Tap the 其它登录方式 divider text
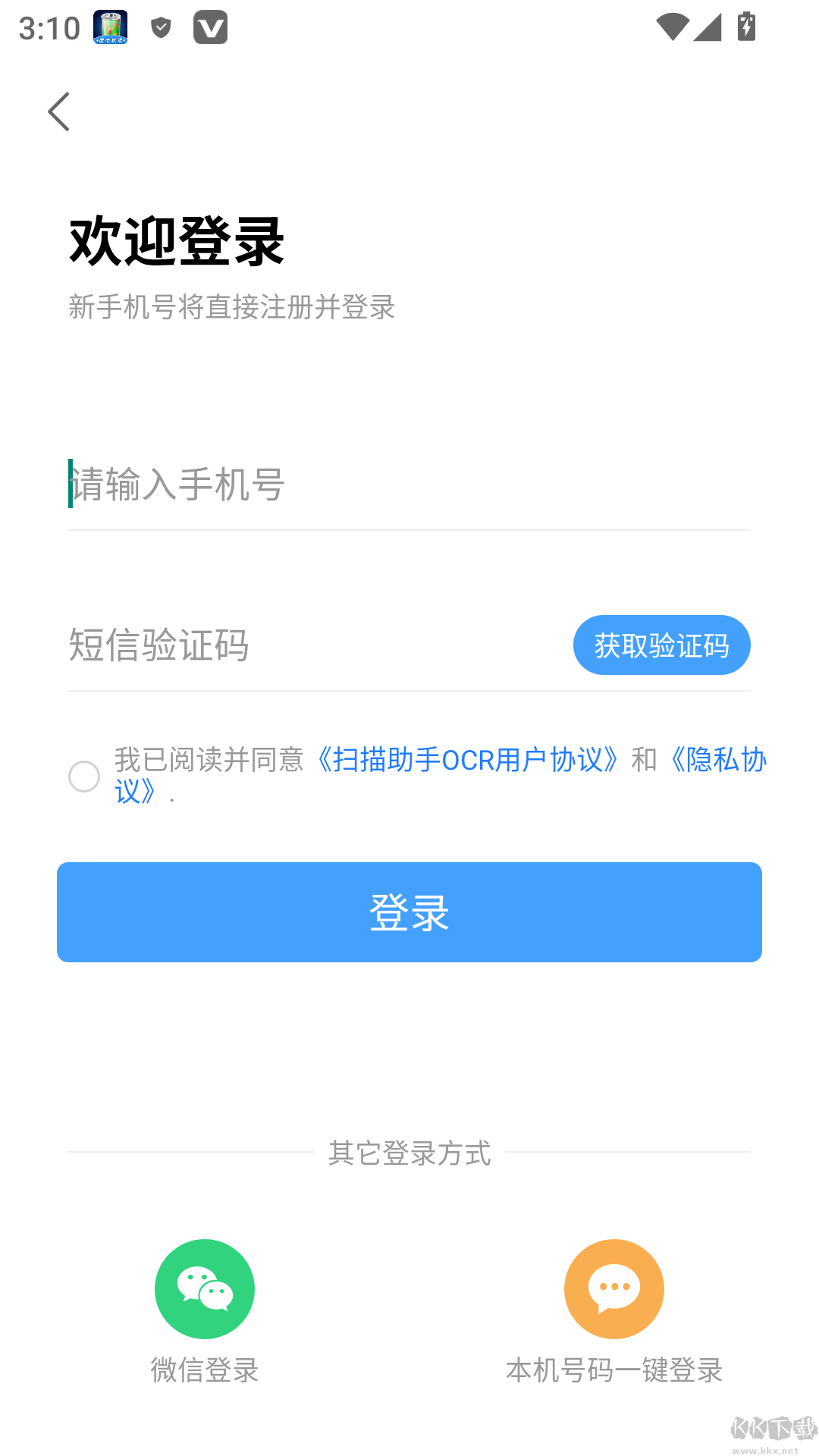This screenshot has width=819, height=1456. [409, 1155]
